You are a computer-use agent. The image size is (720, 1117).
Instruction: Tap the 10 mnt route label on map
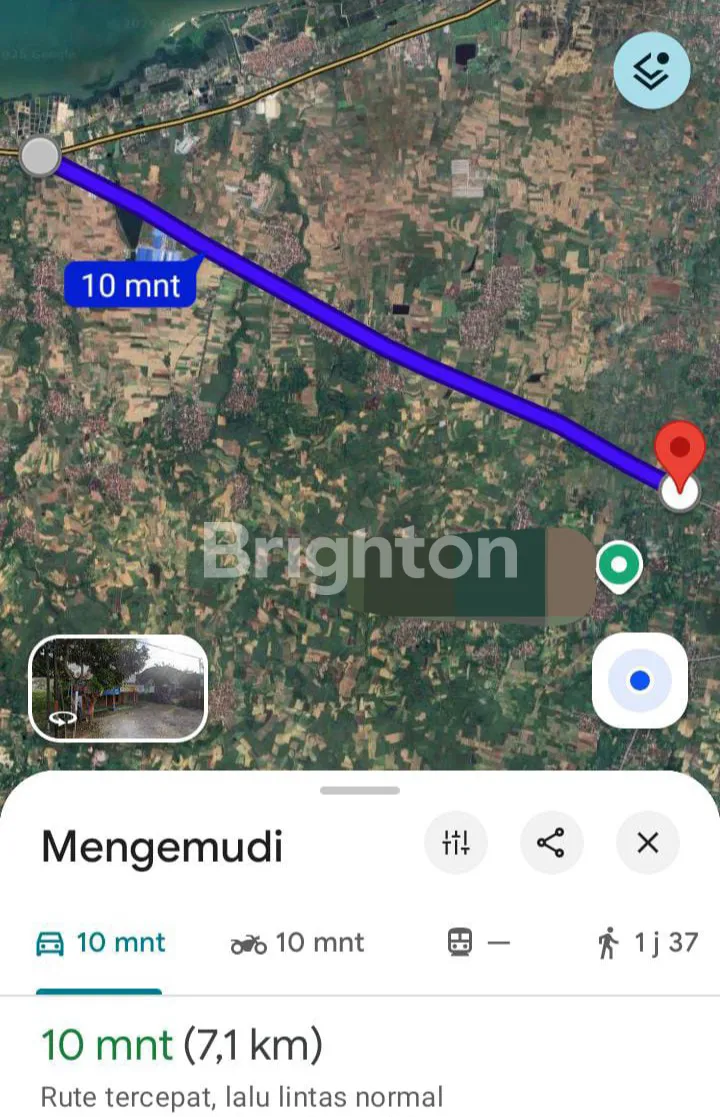point(130,285)
